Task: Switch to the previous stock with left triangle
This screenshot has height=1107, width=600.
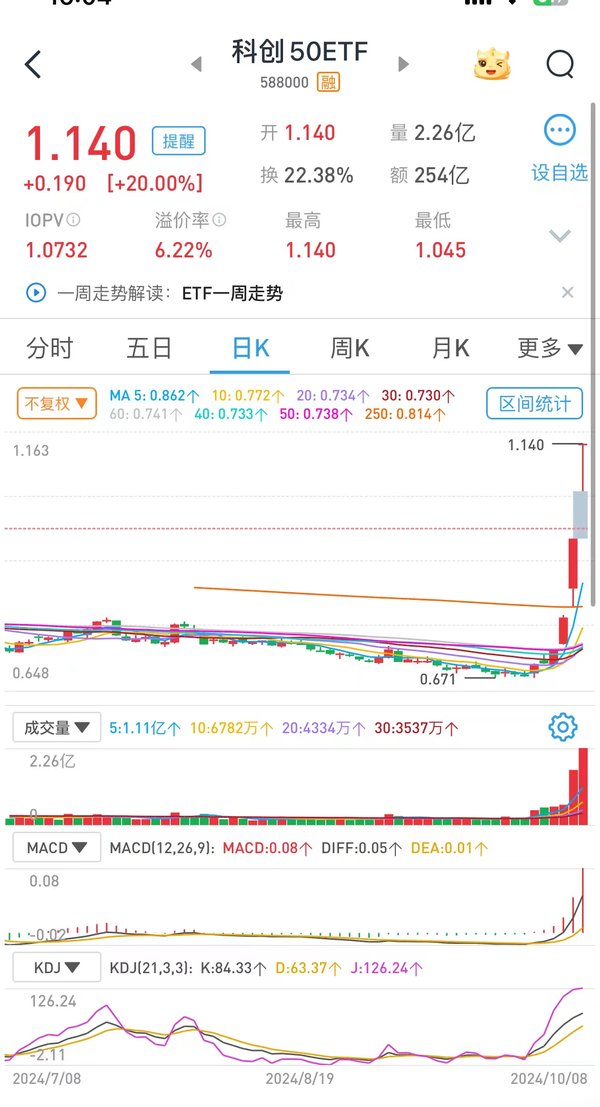Action: (x=196, y=64)
